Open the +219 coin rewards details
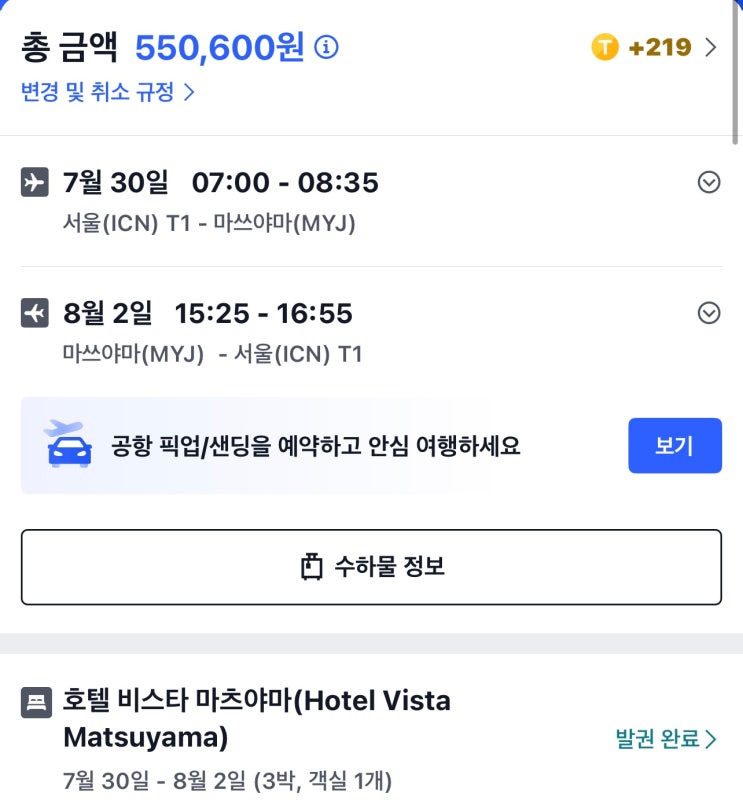 [x=655, y=47]
